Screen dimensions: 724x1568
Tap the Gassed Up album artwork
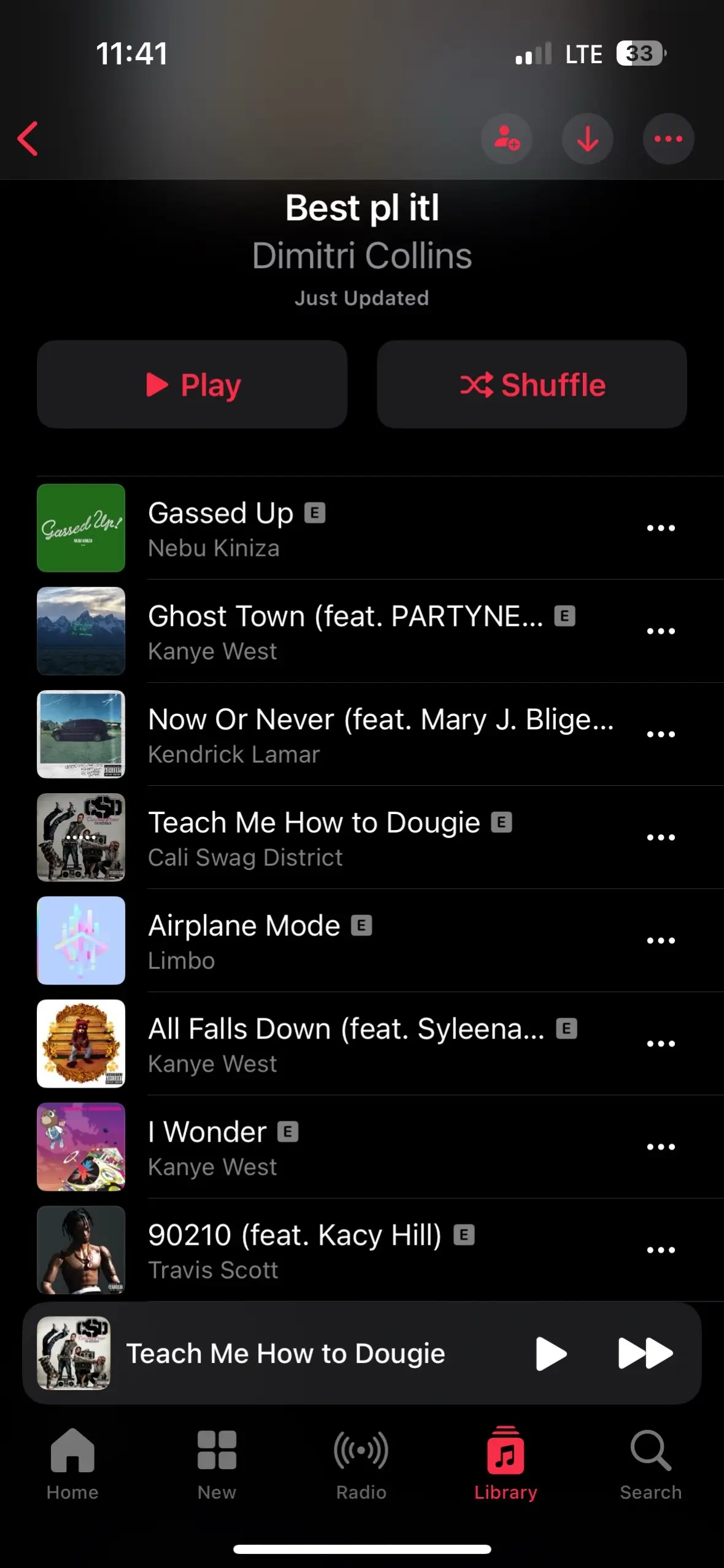(x=81, y=528)
